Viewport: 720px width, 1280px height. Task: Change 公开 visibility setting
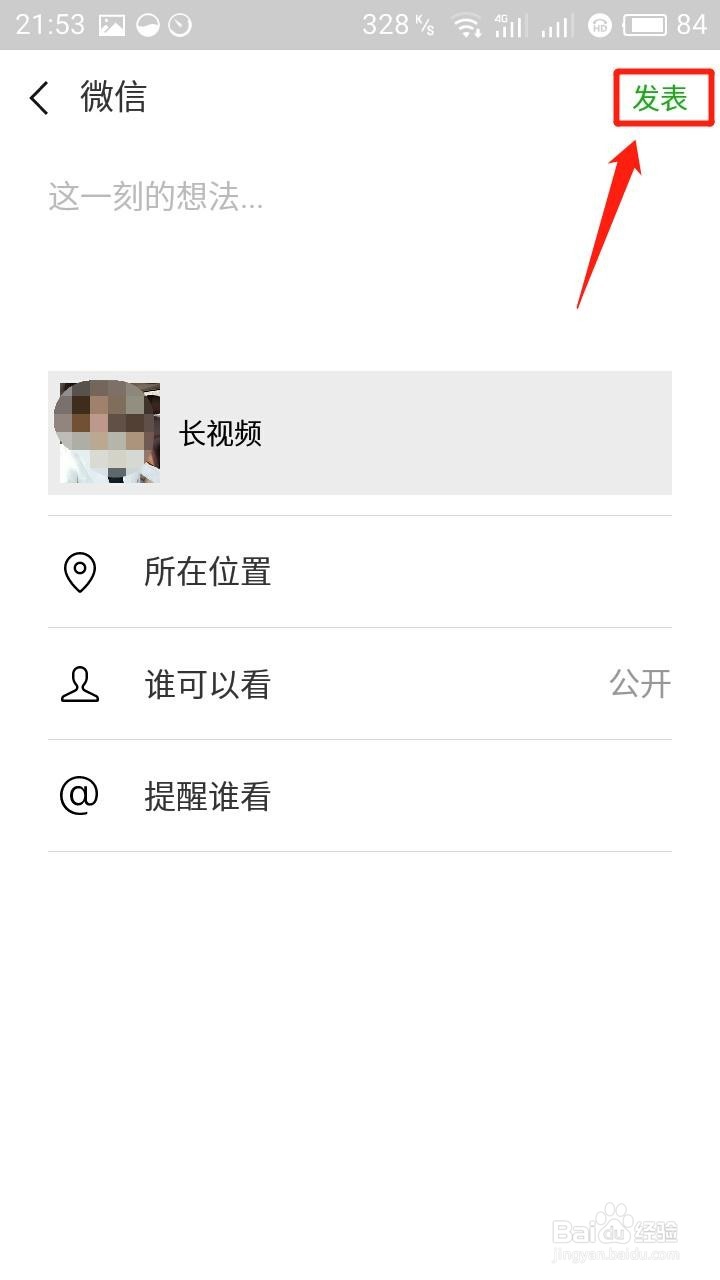640,685
